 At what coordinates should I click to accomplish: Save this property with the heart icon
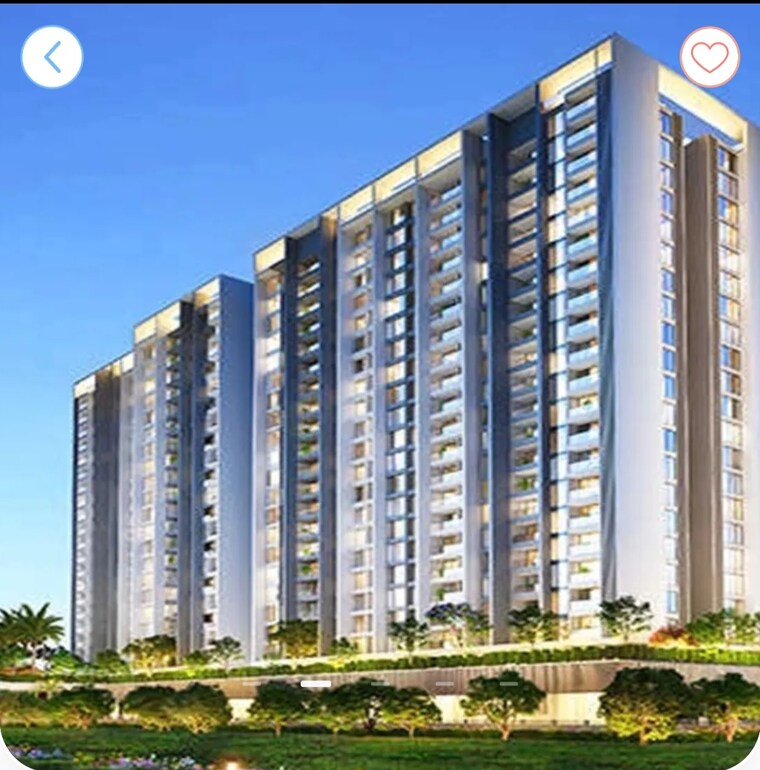pyautogui.click(x=709, y=57)
